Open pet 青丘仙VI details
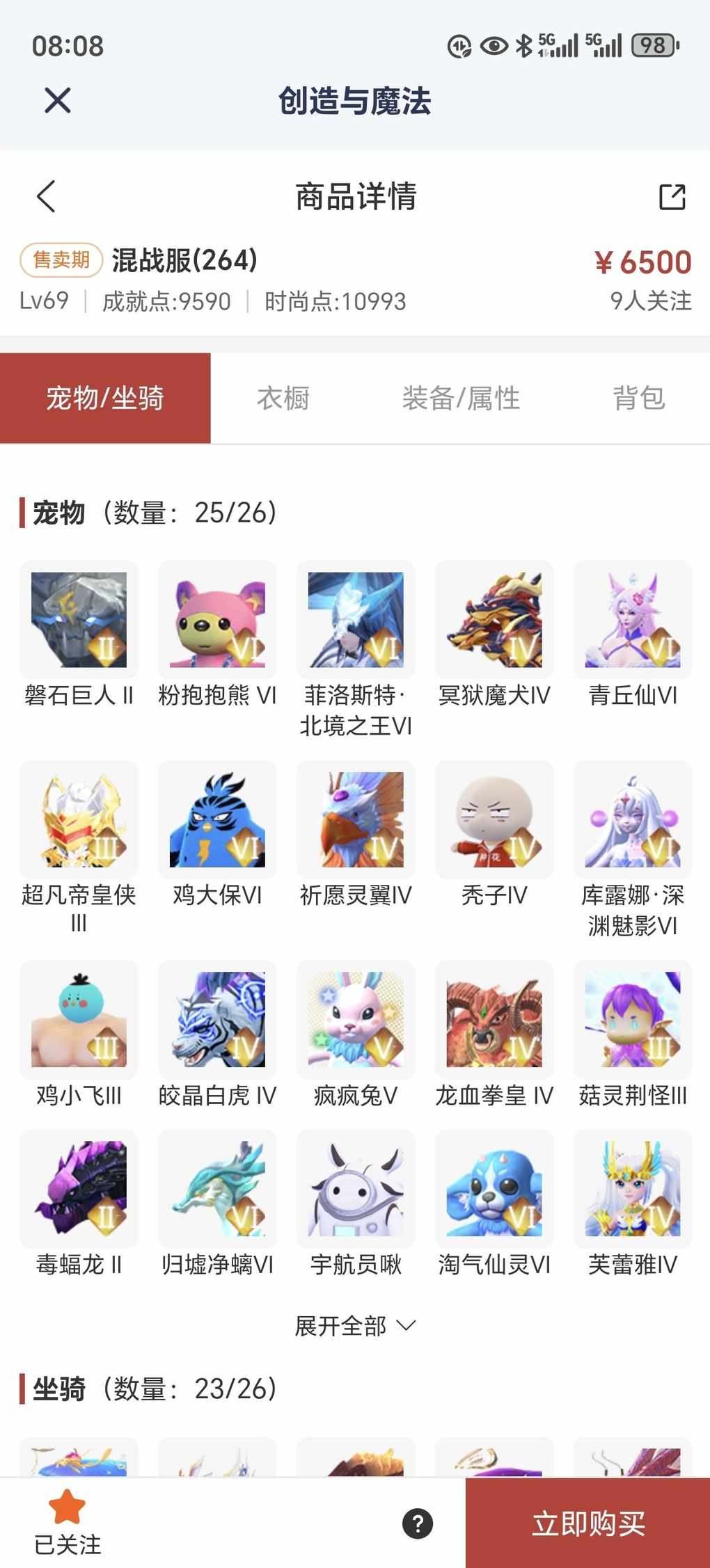 coord(633,620)
